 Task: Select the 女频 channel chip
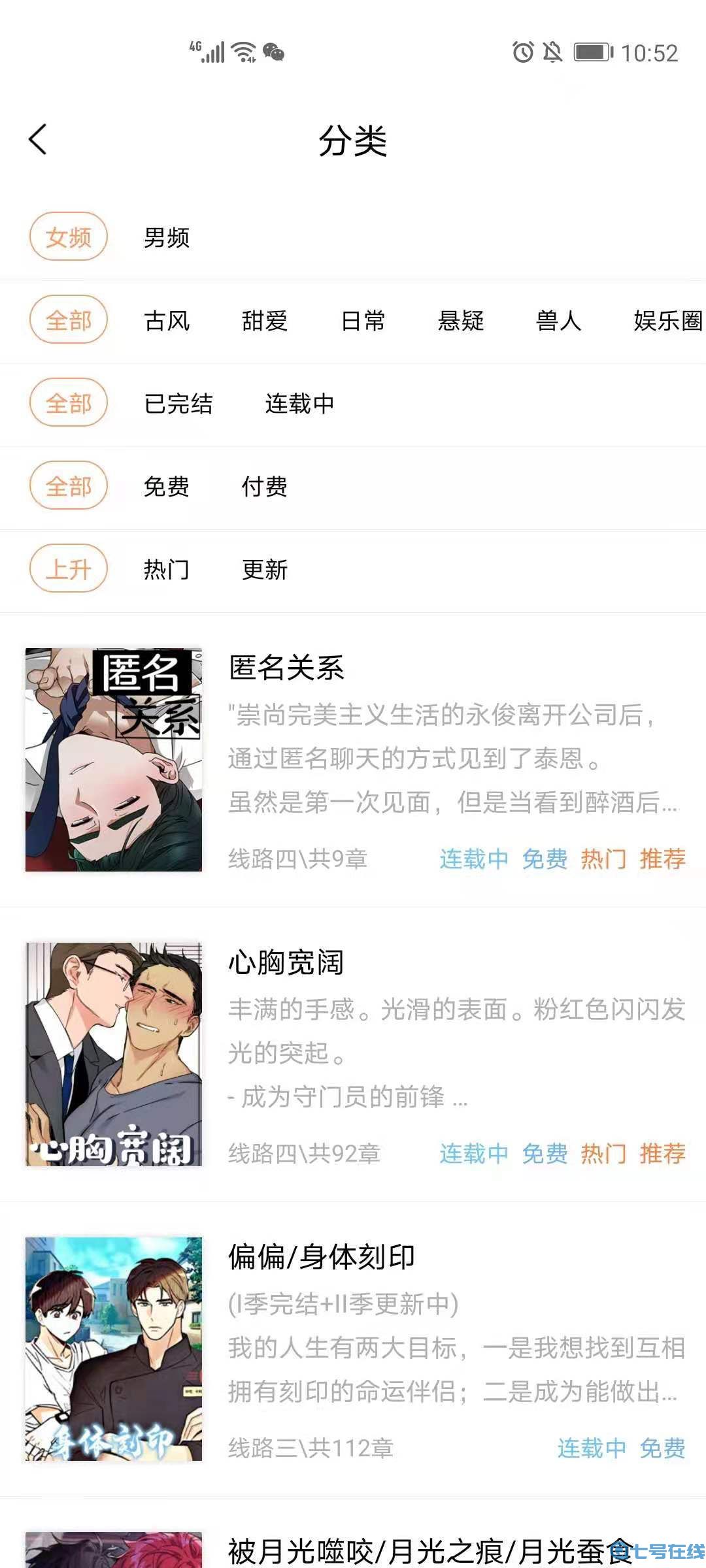69,237
